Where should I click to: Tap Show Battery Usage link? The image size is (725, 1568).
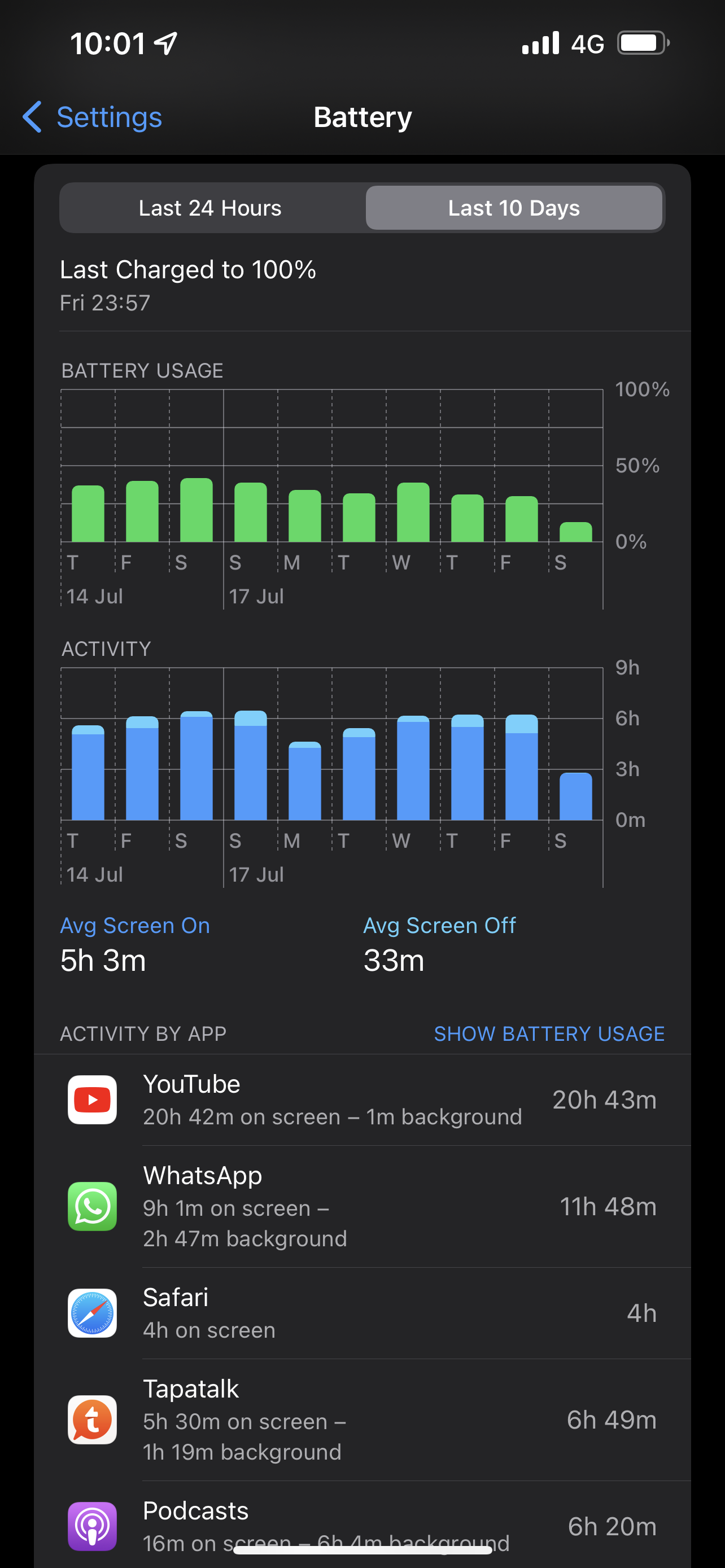tap(548, 1033)
